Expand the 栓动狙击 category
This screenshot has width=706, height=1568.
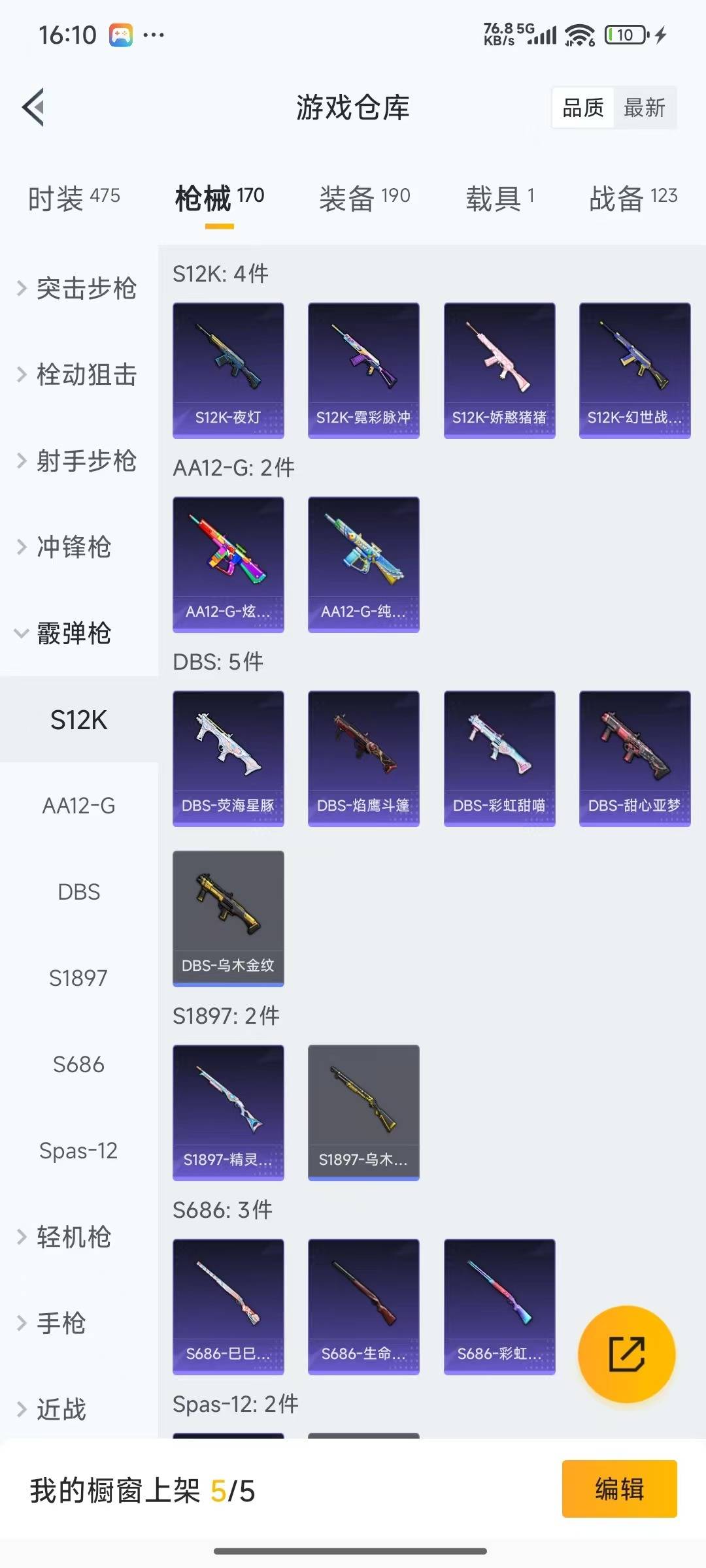(78, 374)
